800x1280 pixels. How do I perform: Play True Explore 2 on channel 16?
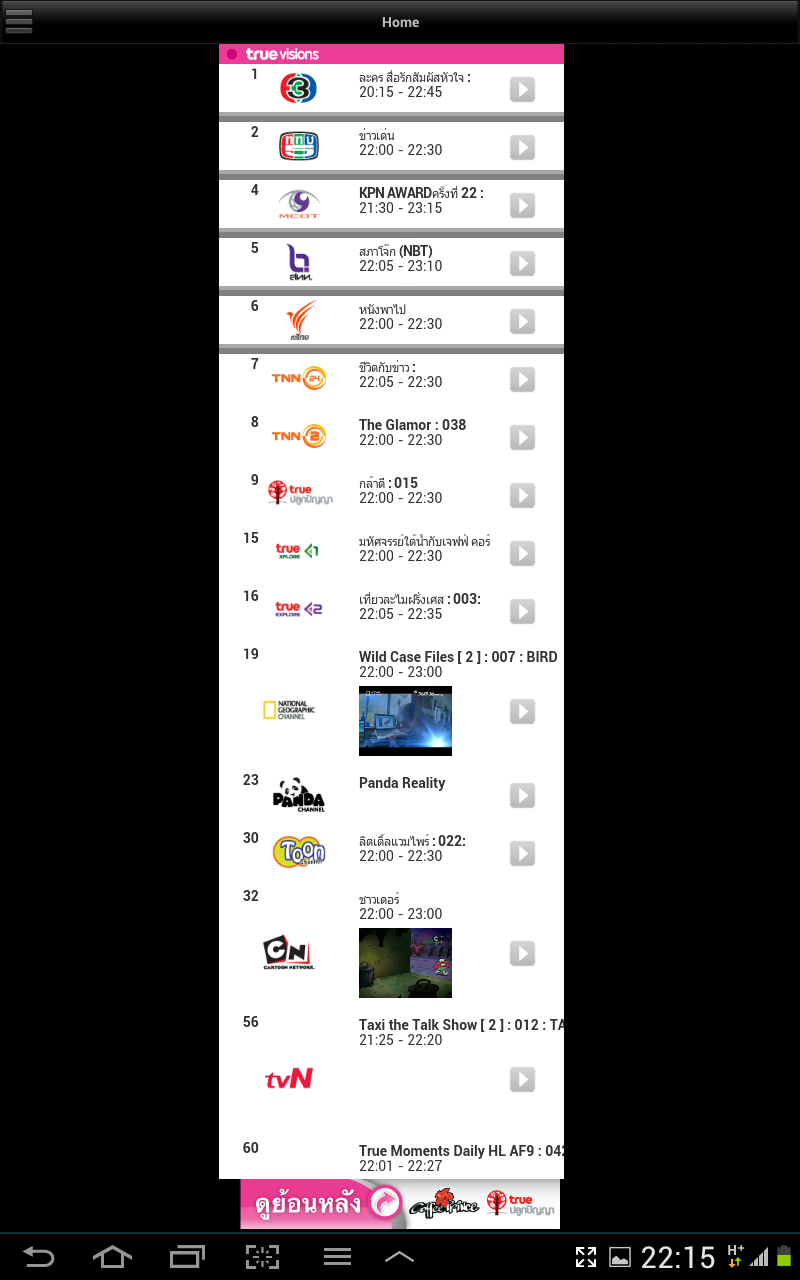(522, 612)
